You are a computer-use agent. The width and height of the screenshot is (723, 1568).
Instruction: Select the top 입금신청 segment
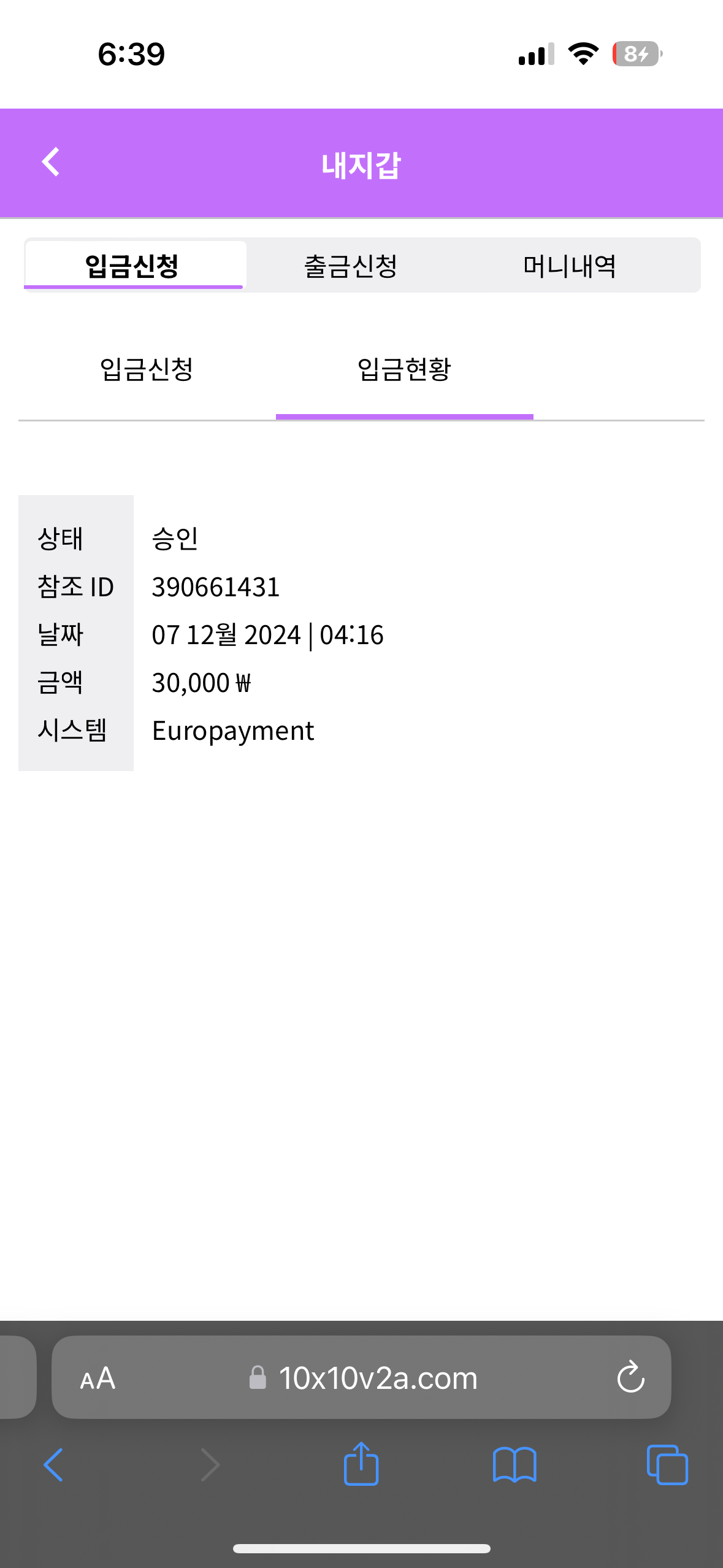click(x=132, y=266)
